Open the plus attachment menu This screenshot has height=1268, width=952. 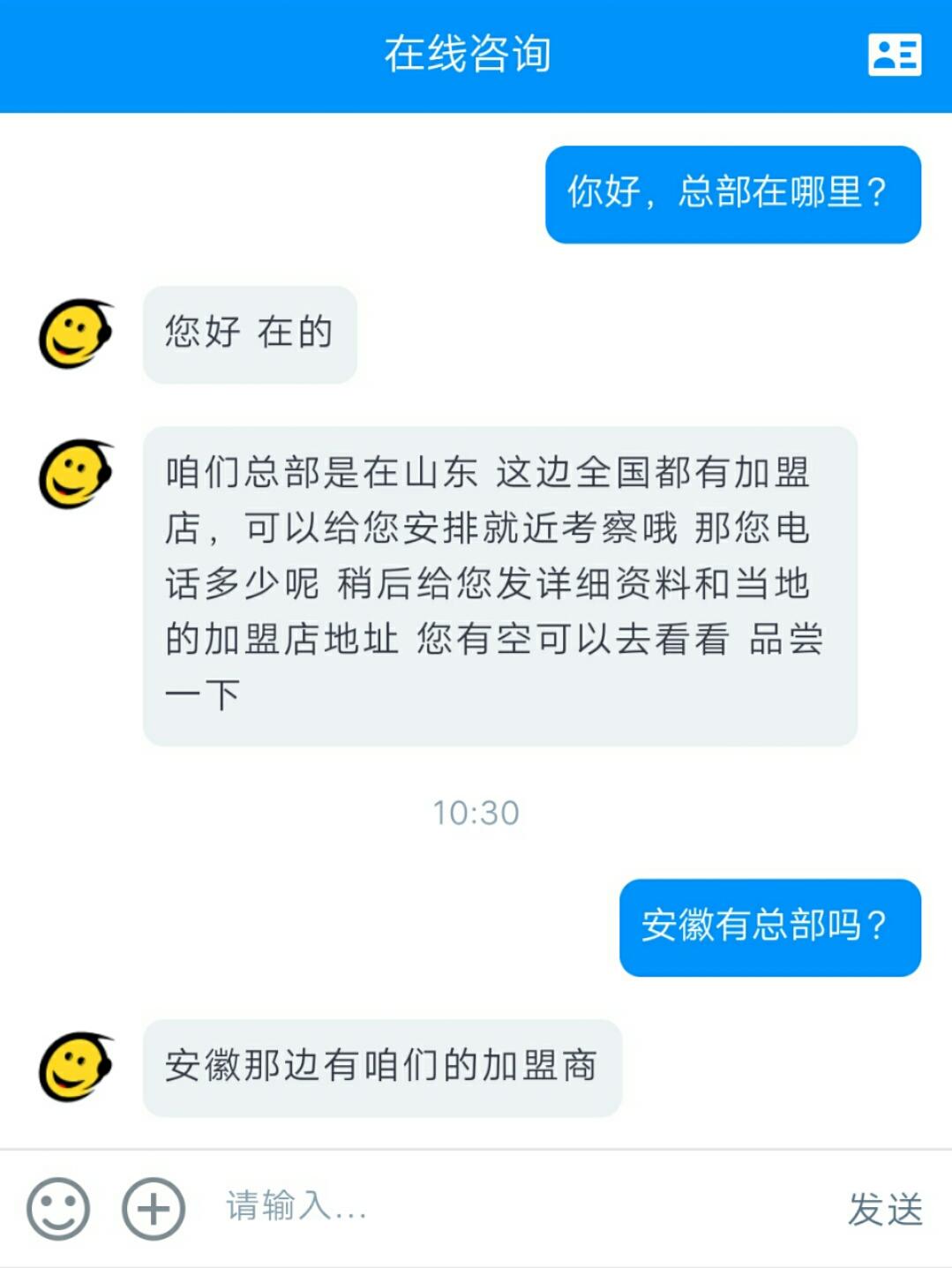click(x=154, y=1208)
